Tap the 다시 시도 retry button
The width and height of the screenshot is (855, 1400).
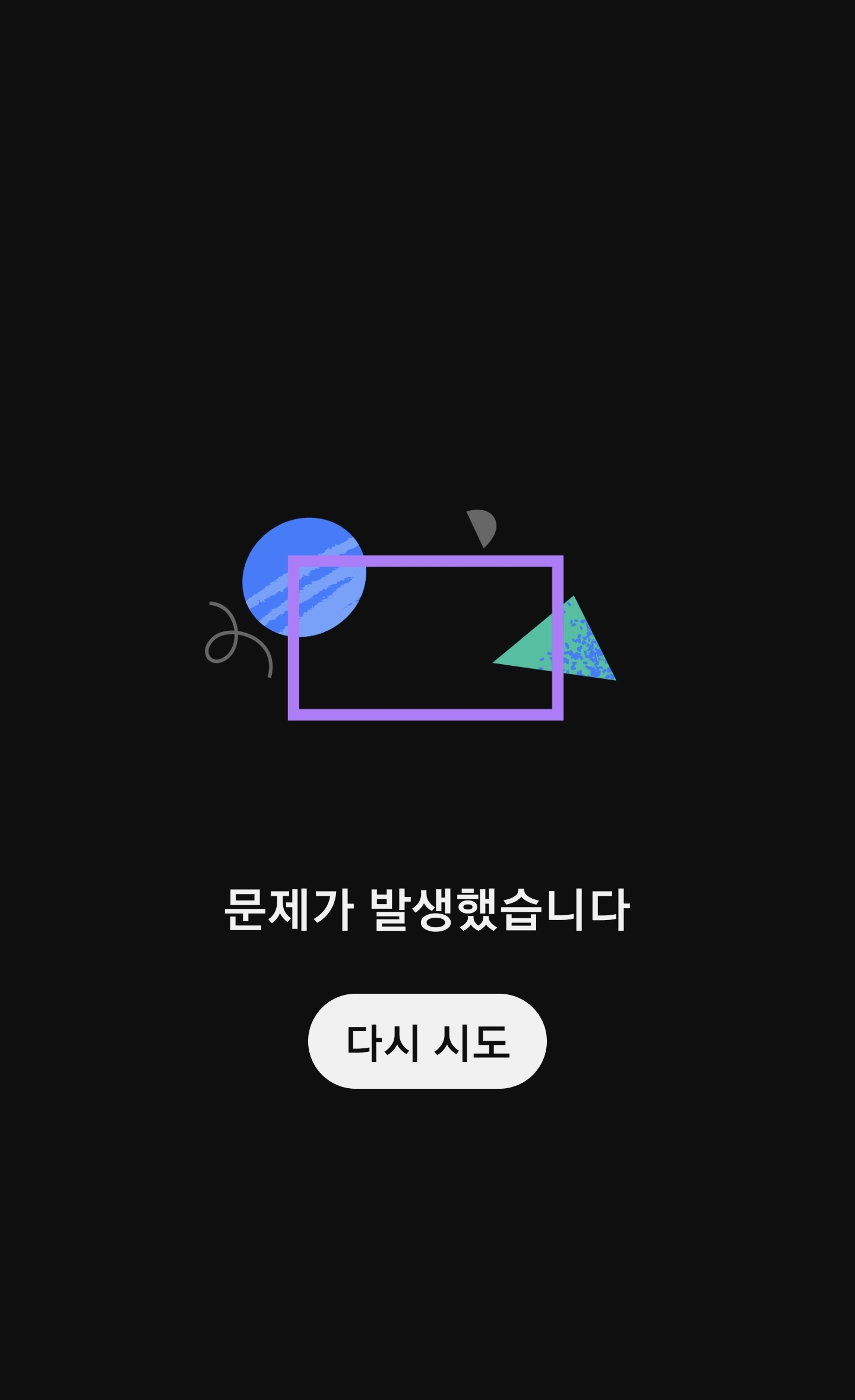point(427,1041)
